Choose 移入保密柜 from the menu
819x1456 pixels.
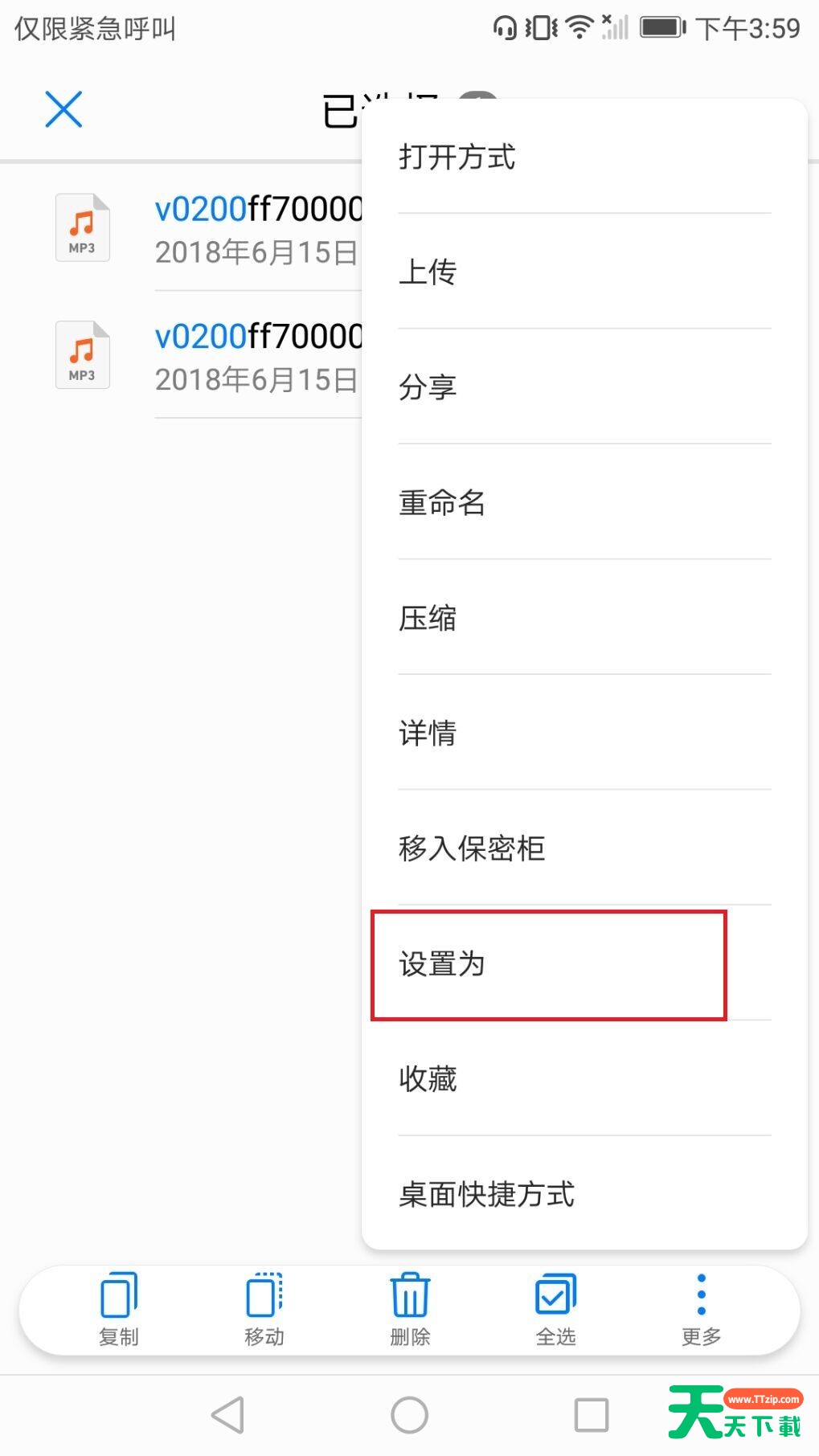pyautogui.click(x=584, y=849)
